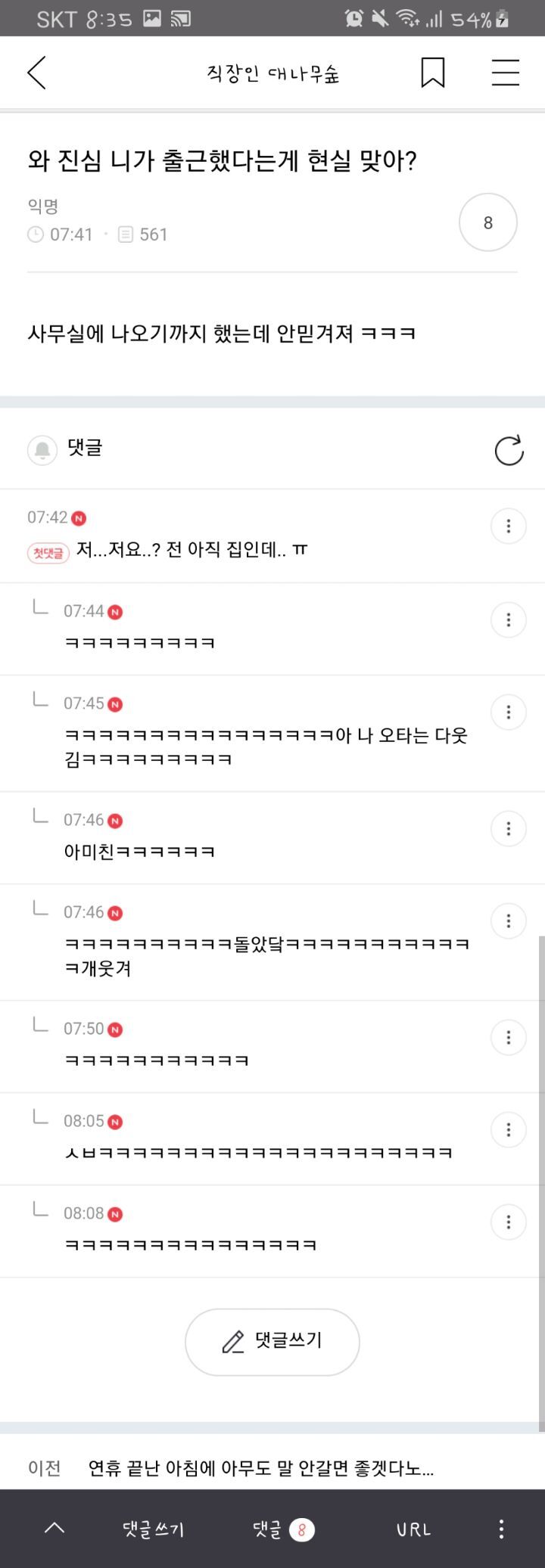The height and width of the screenshot is (1568, 545).
Task: Tap the circular 8 count button
Action: click(487, 222)
